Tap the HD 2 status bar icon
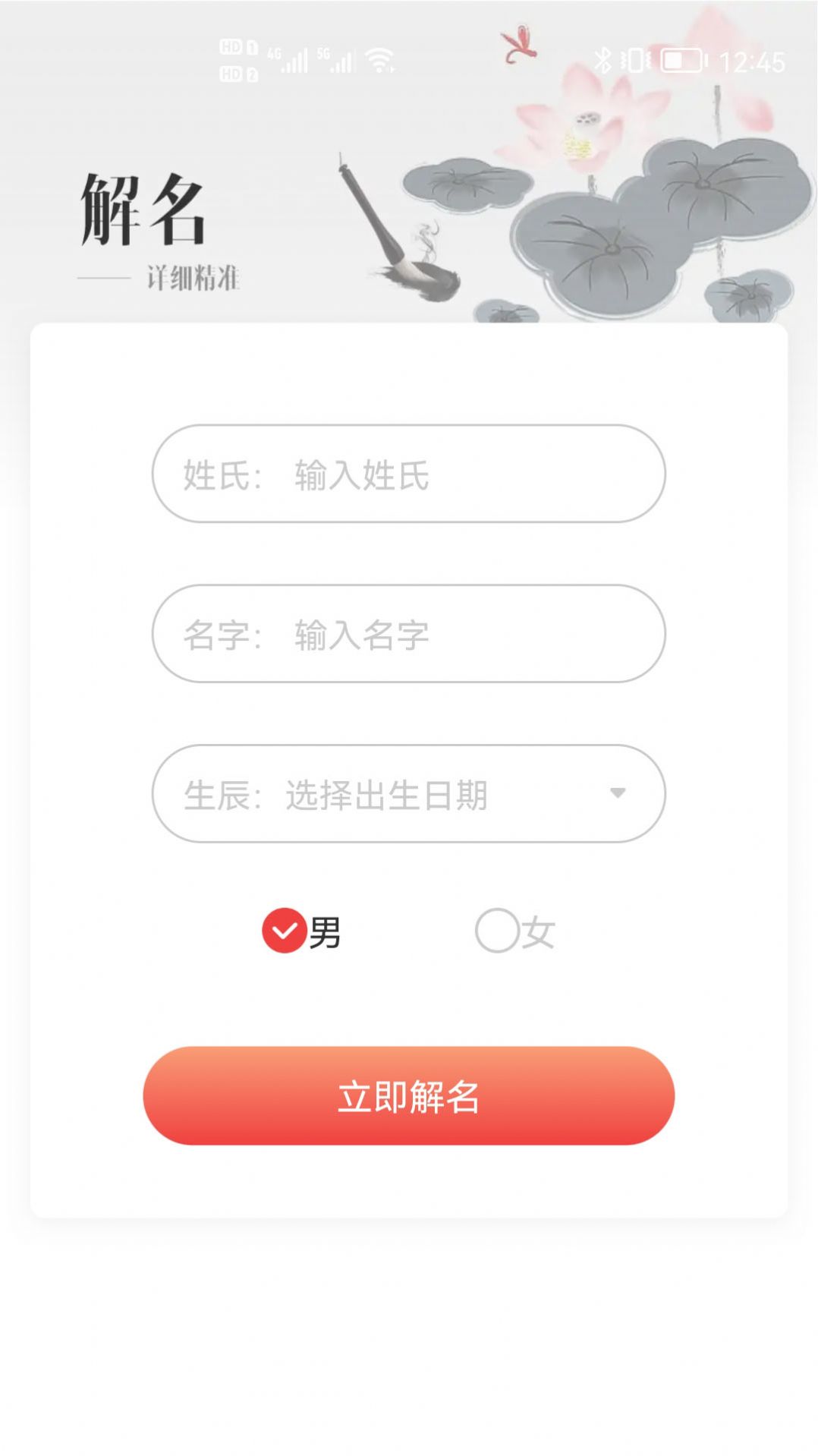Viewport: 818px width, 1456px height. coord(239,76)
